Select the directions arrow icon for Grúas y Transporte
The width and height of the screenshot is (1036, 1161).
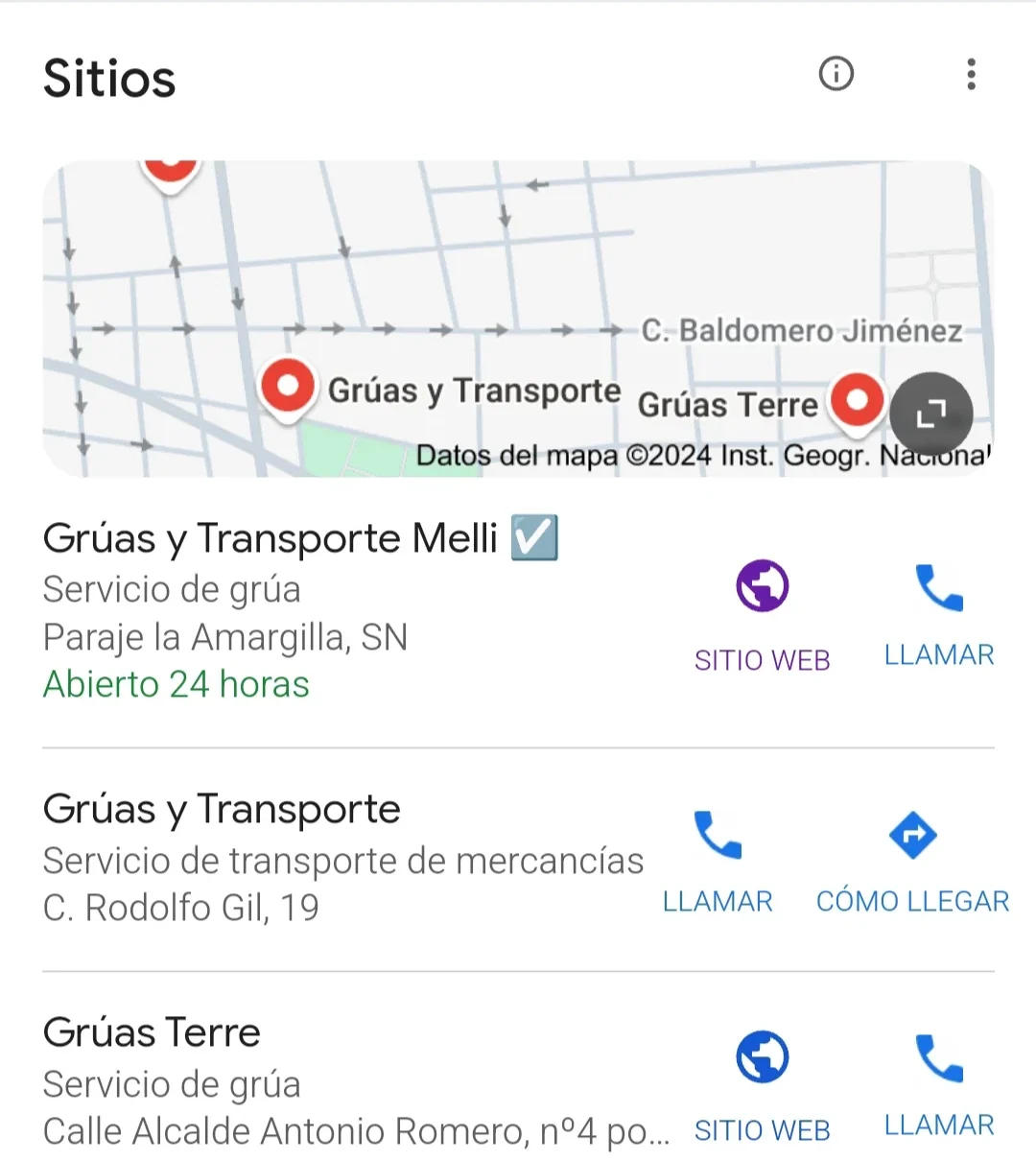[x=911, y=837]
